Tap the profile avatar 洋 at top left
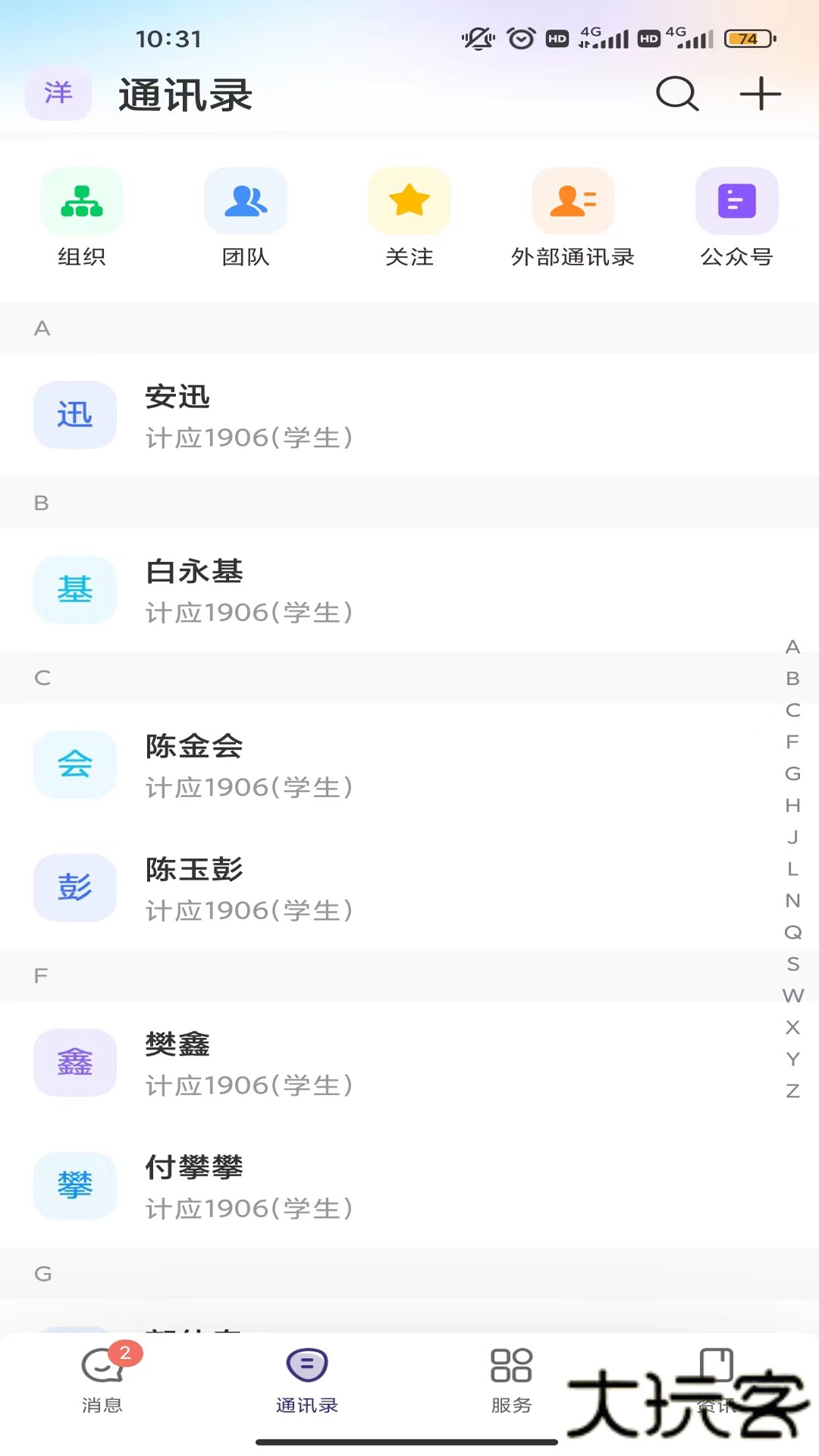The width and height of the screenshot is (819, 1456). pyautogui.click(x=58, y=94)
